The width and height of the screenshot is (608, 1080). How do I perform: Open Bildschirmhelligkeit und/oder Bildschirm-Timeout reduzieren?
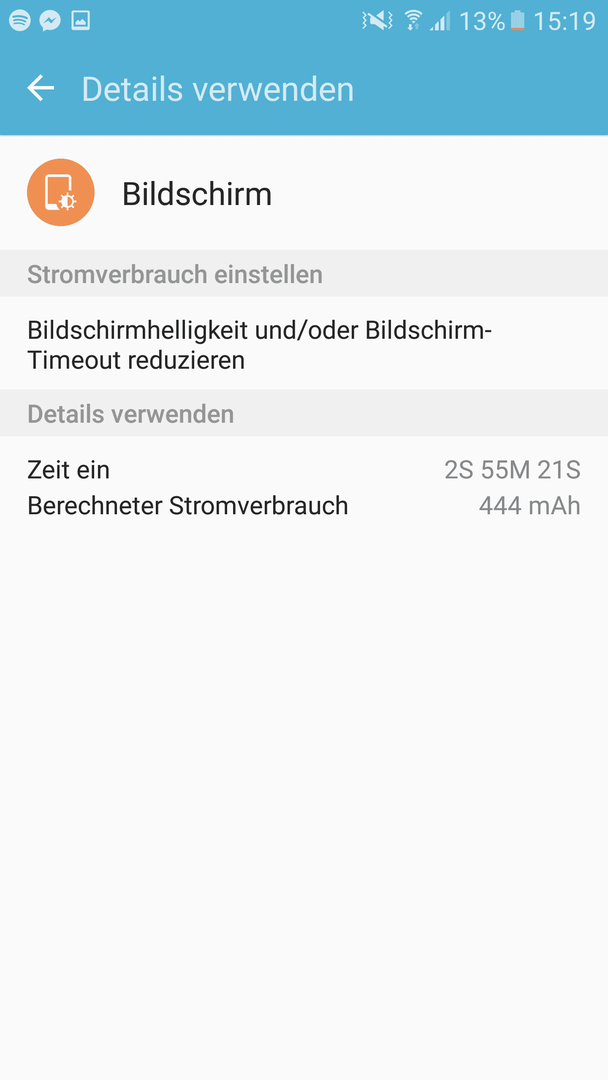point(304,344)
